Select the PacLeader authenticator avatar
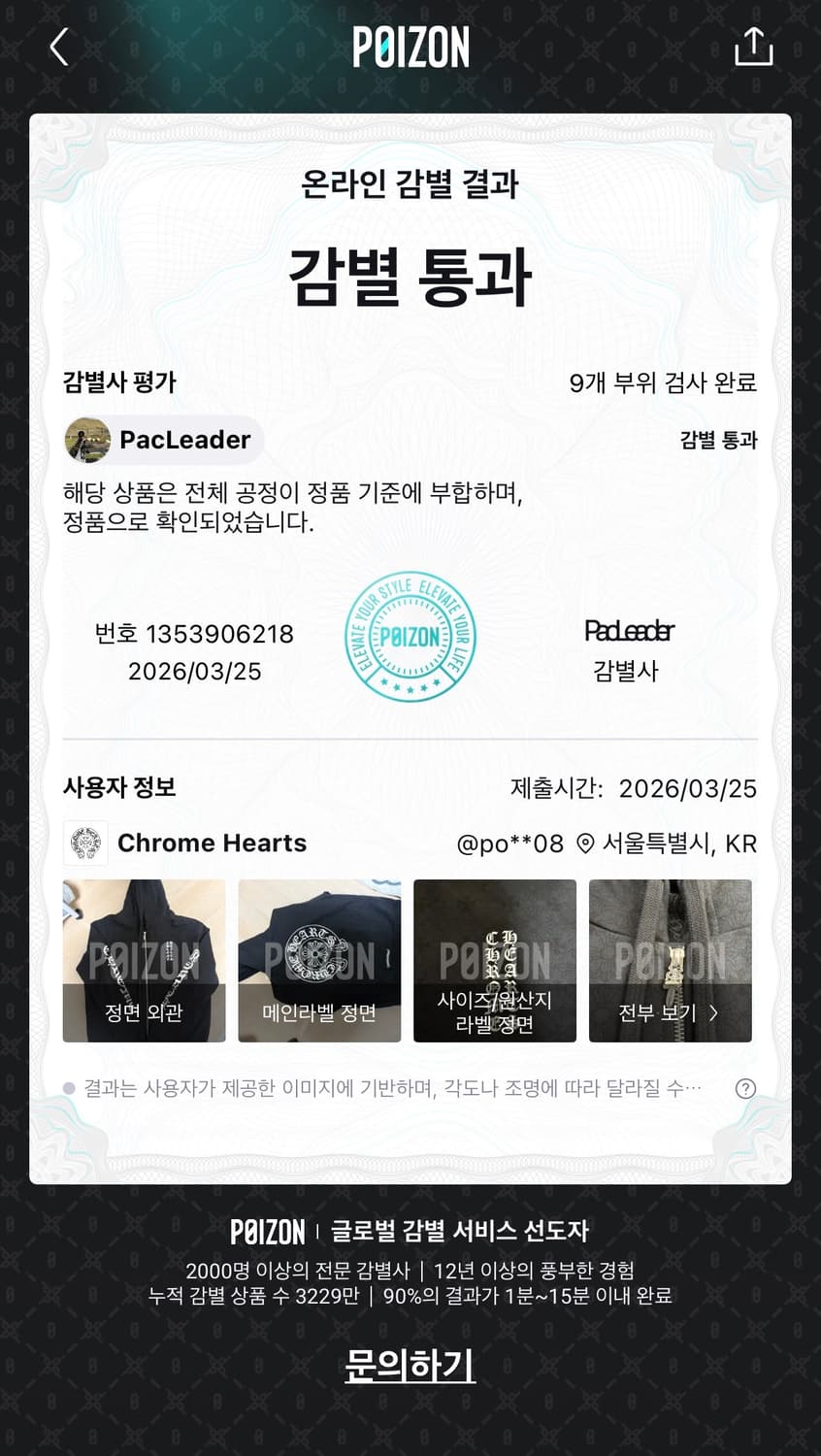 [88, 440]
